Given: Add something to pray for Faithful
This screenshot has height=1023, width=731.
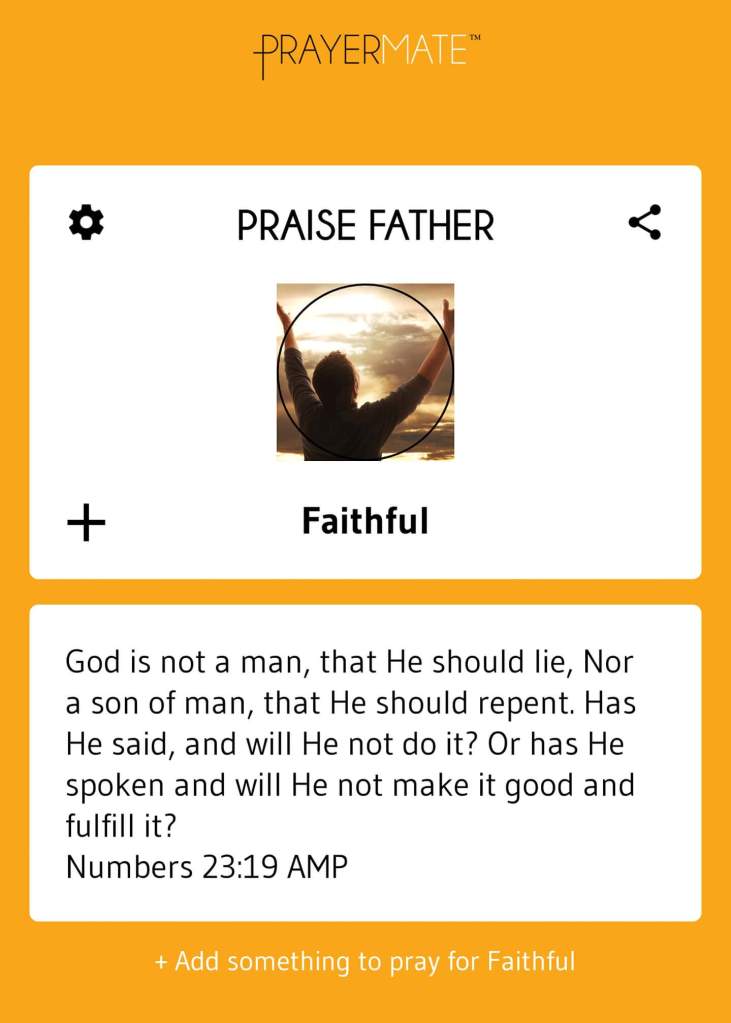Looking at the screenshot, I should 365,962.
